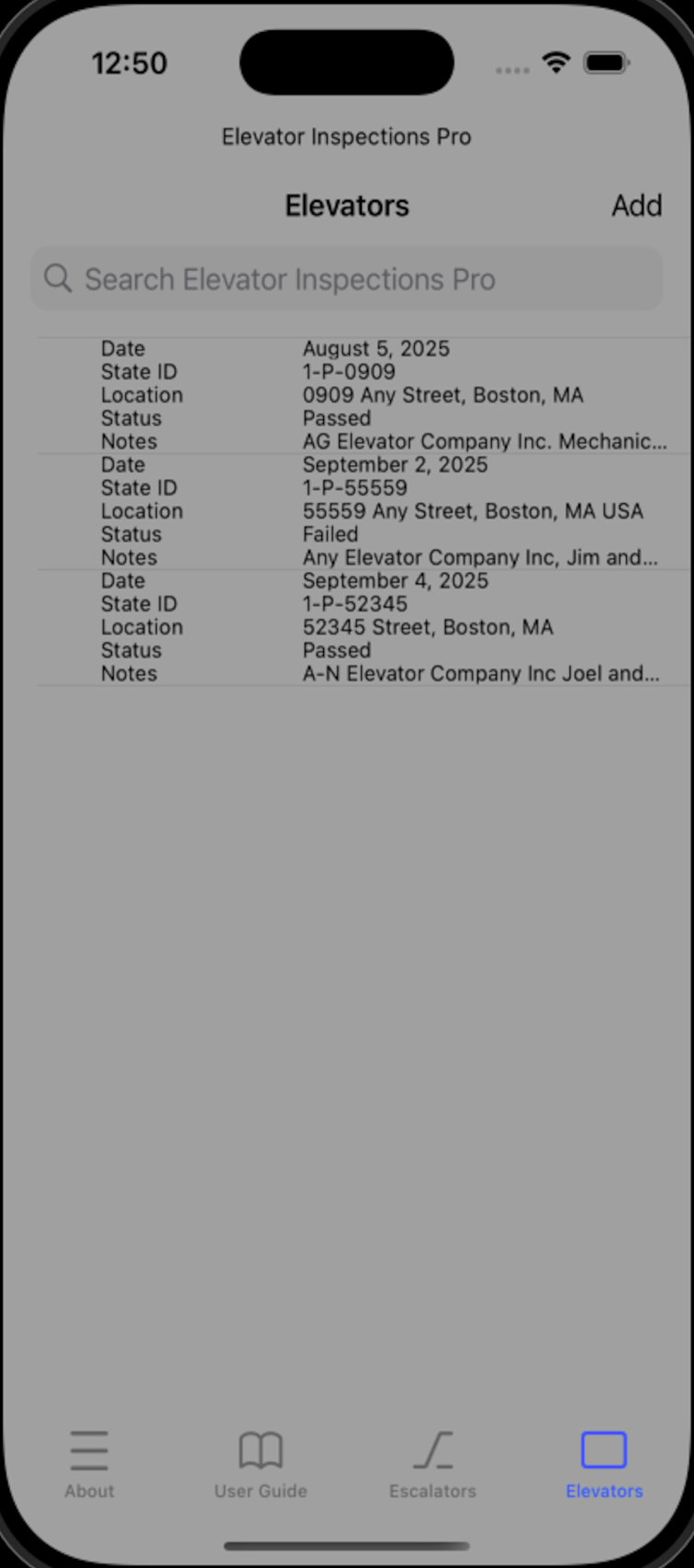
Task: Select the Elevators tab
Action: tap(604, 1464)
